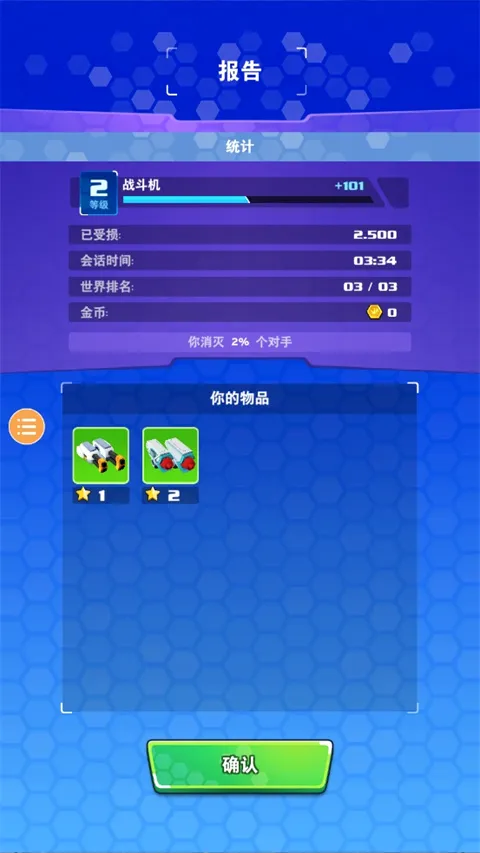Tap the green 确认 confirm button
Image resolution: width=480 pixels, height=853 pixels.
point(239,766)
